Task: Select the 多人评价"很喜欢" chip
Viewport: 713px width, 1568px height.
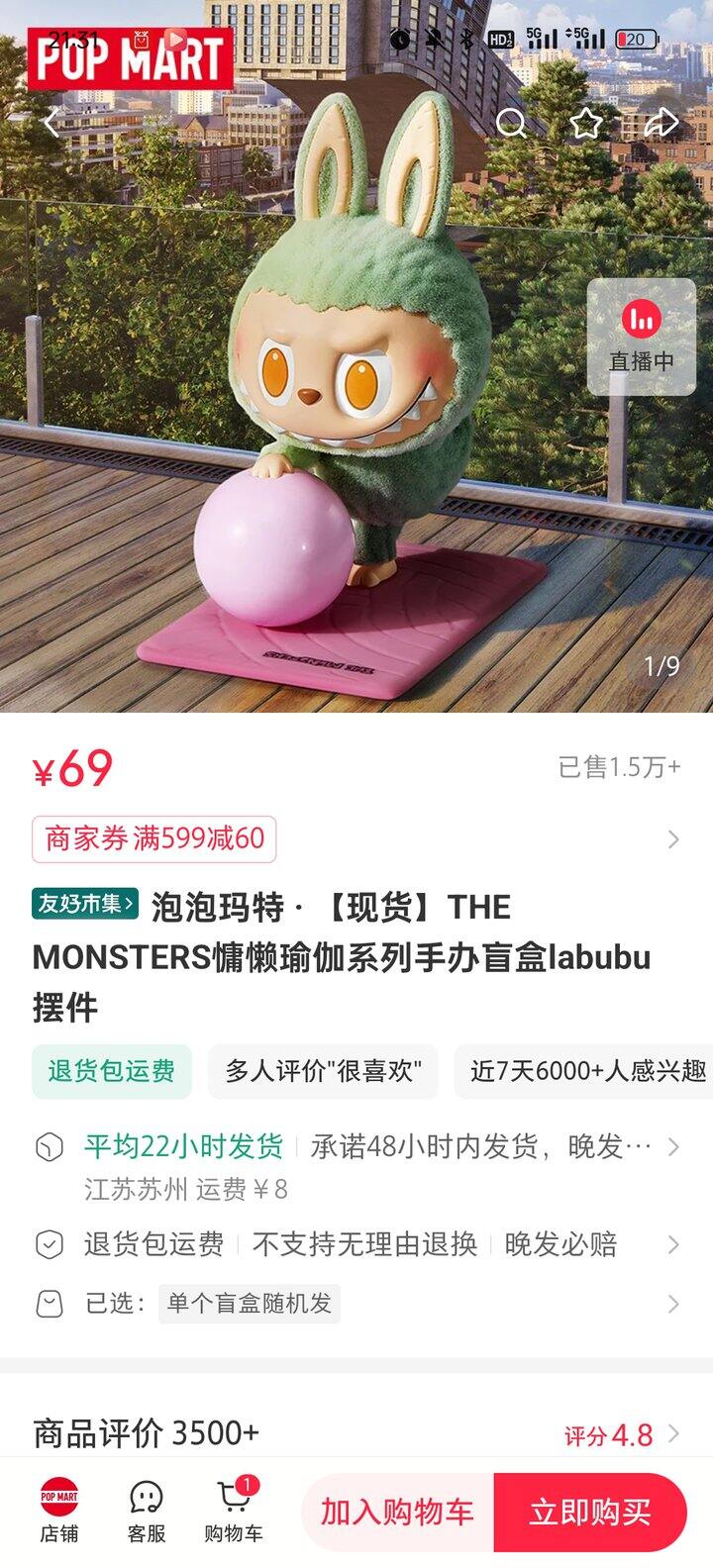Action: click(x=323, y=1071)
